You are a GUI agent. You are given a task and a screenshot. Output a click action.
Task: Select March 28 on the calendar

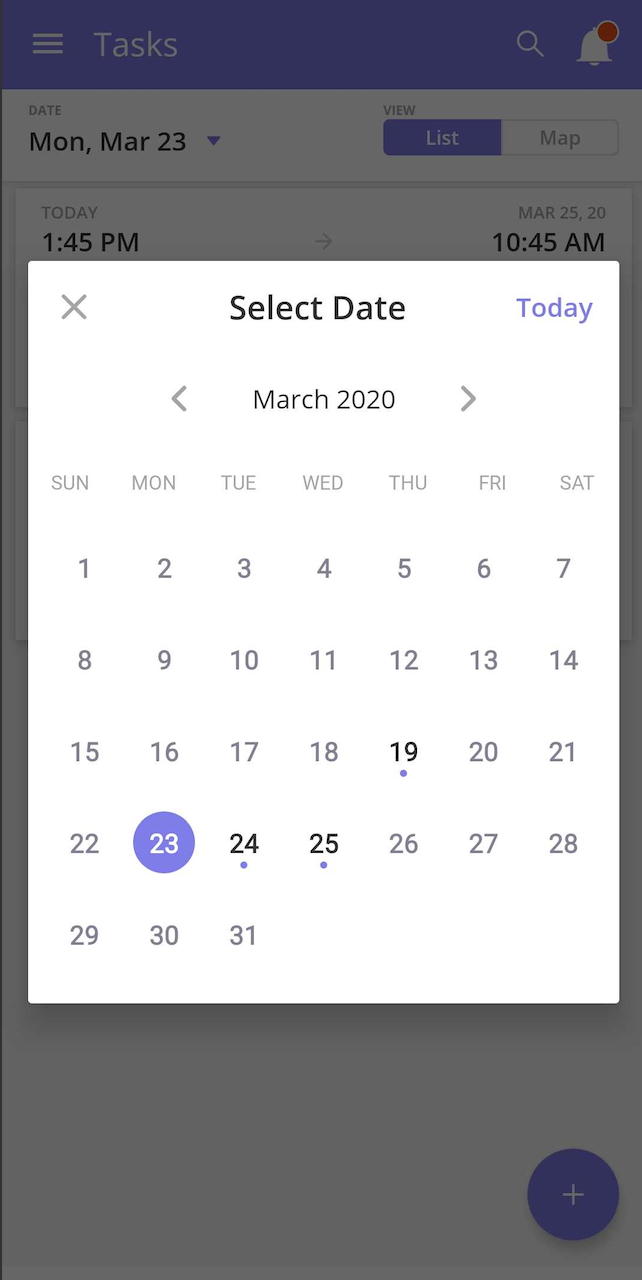563,843
